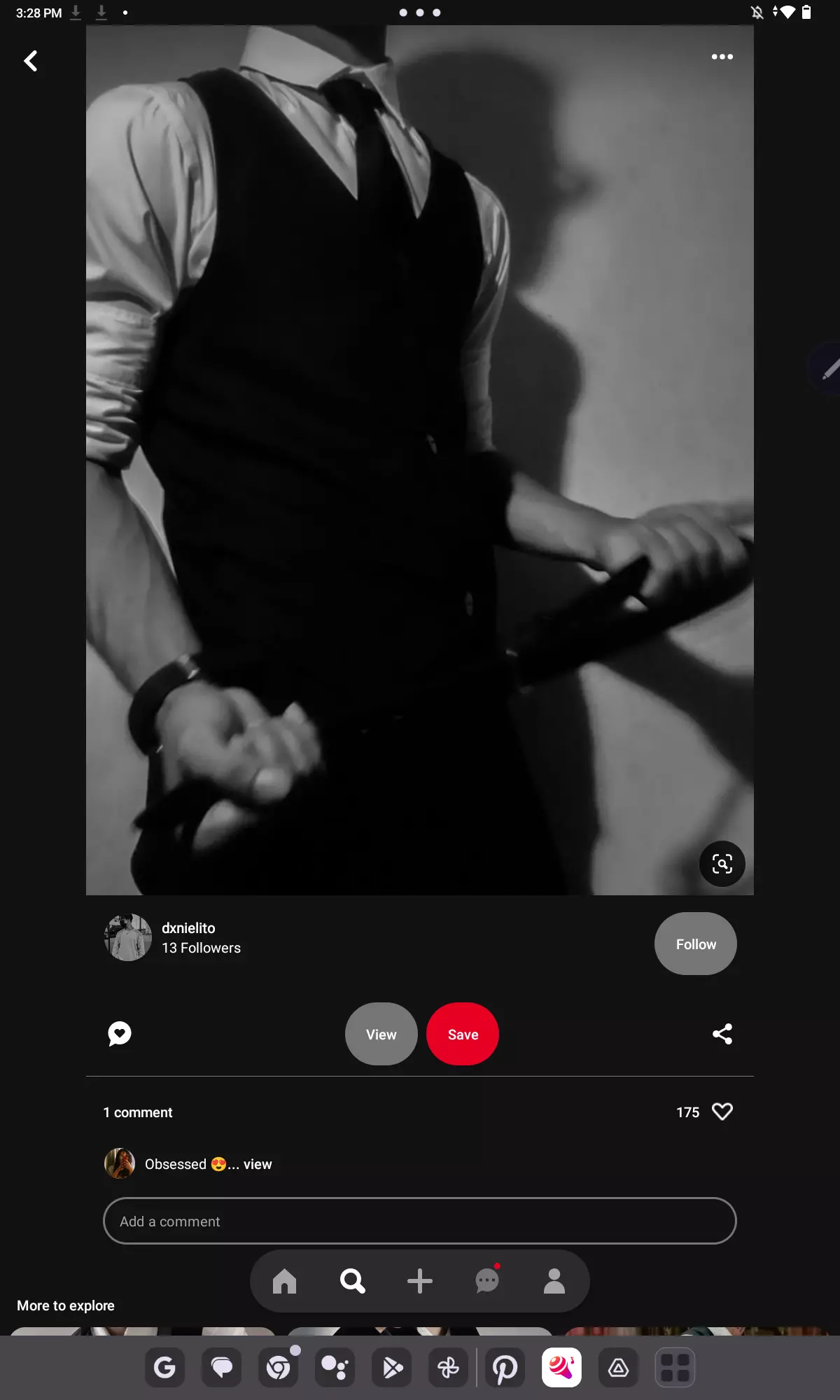The image size is (840, 1400).
Task: Tap the View button
Action: point(381,1034)
